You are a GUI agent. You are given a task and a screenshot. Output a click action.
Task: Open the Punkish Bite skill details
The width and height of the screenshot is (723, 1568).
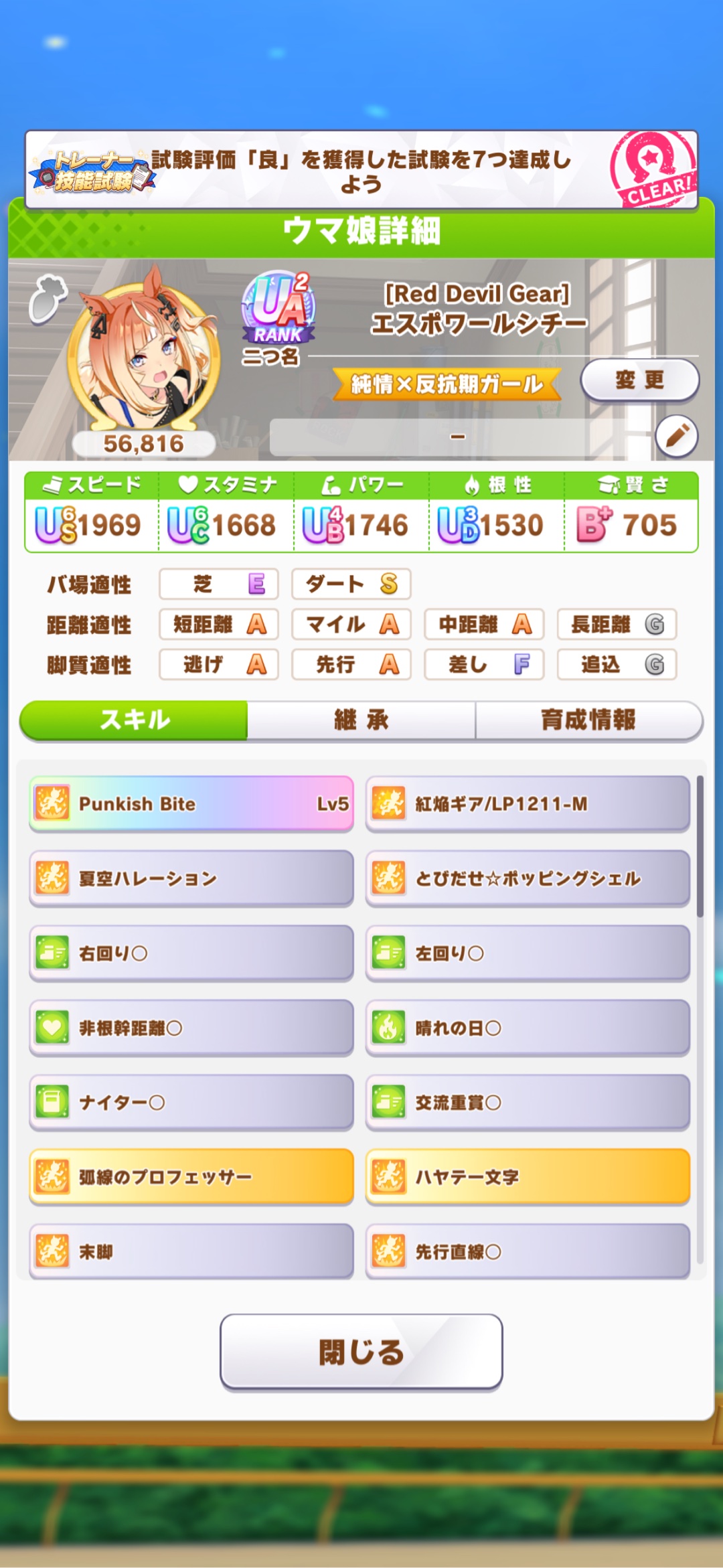click(191, 803)
